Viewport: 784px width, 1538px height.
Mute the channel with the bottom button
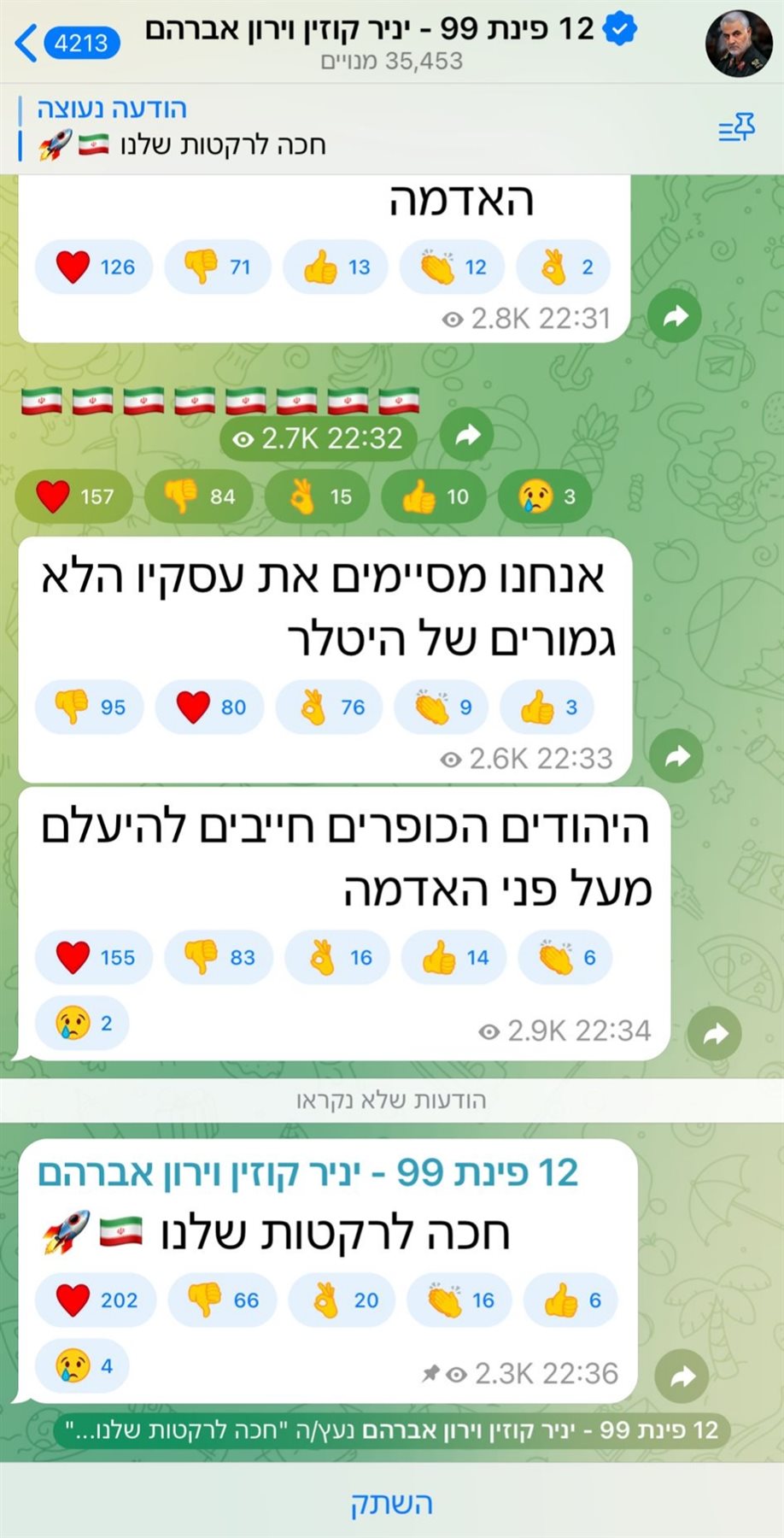tap(392, 1502)
